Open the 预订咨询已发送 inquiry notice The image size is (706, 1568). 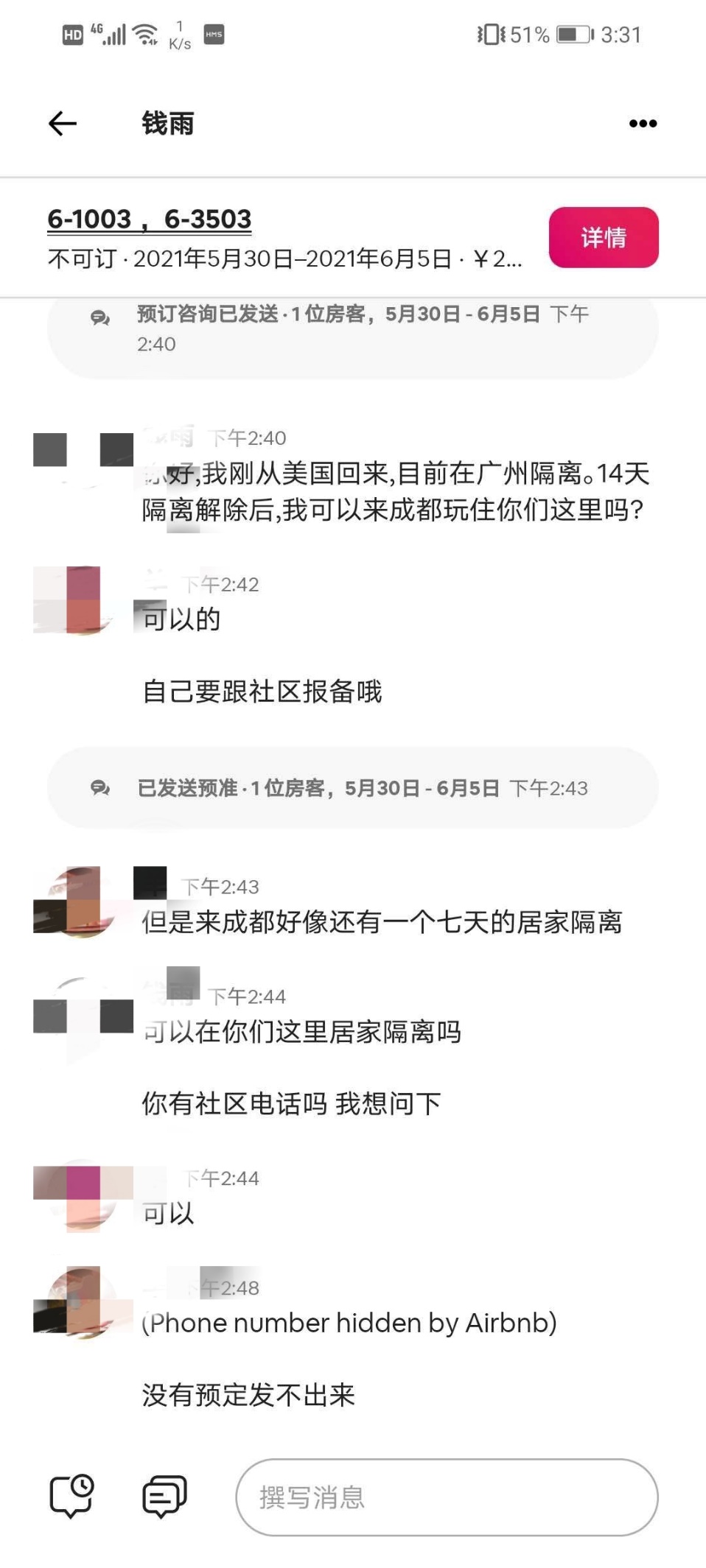point(352,329)
